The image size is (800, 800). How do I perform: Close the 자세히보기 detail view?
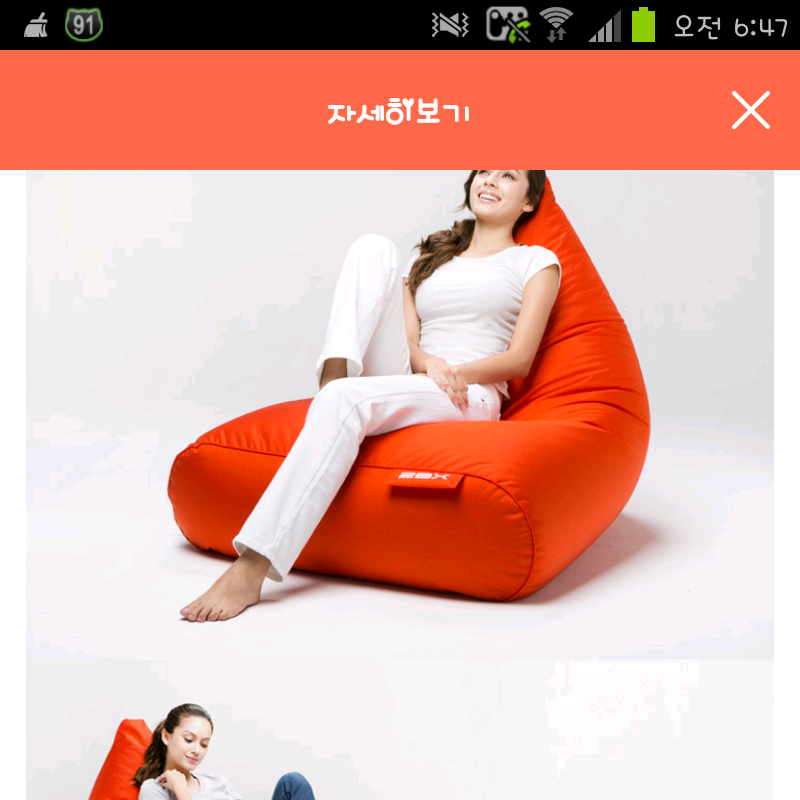[x=750, y=110]
